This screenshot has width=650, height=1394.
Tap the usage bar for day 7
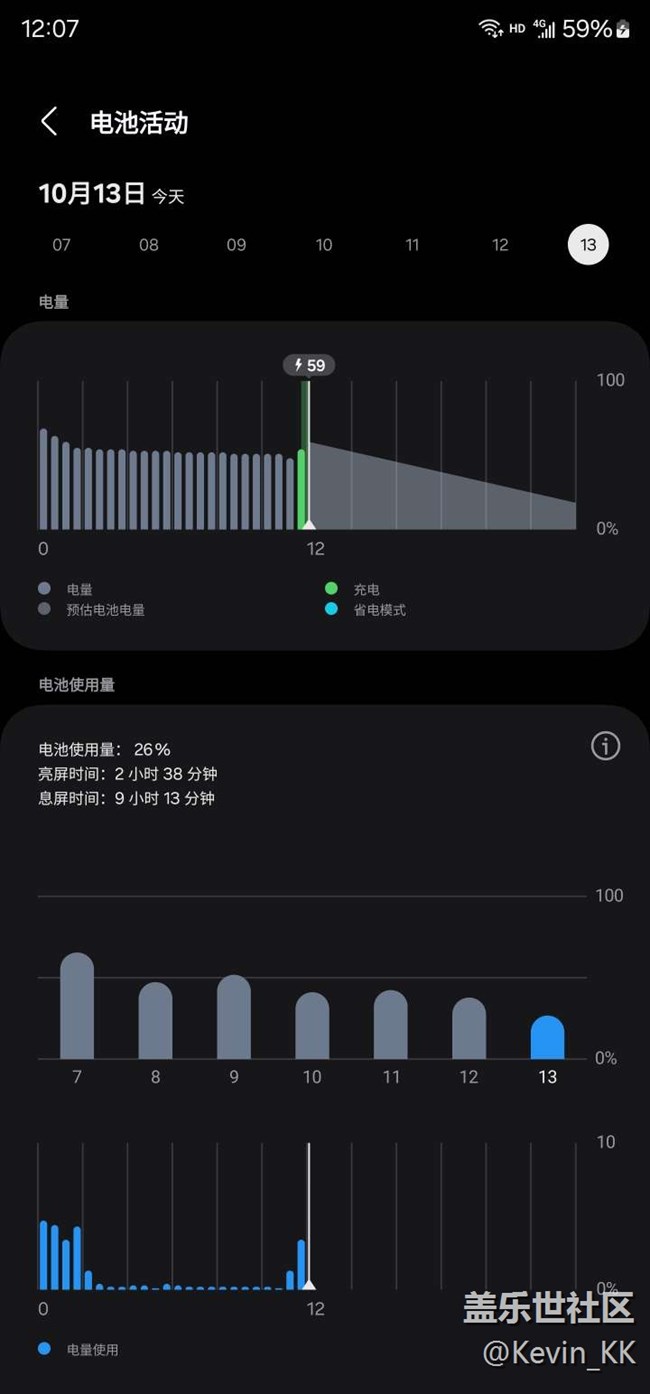click(x=77, y=1007)
